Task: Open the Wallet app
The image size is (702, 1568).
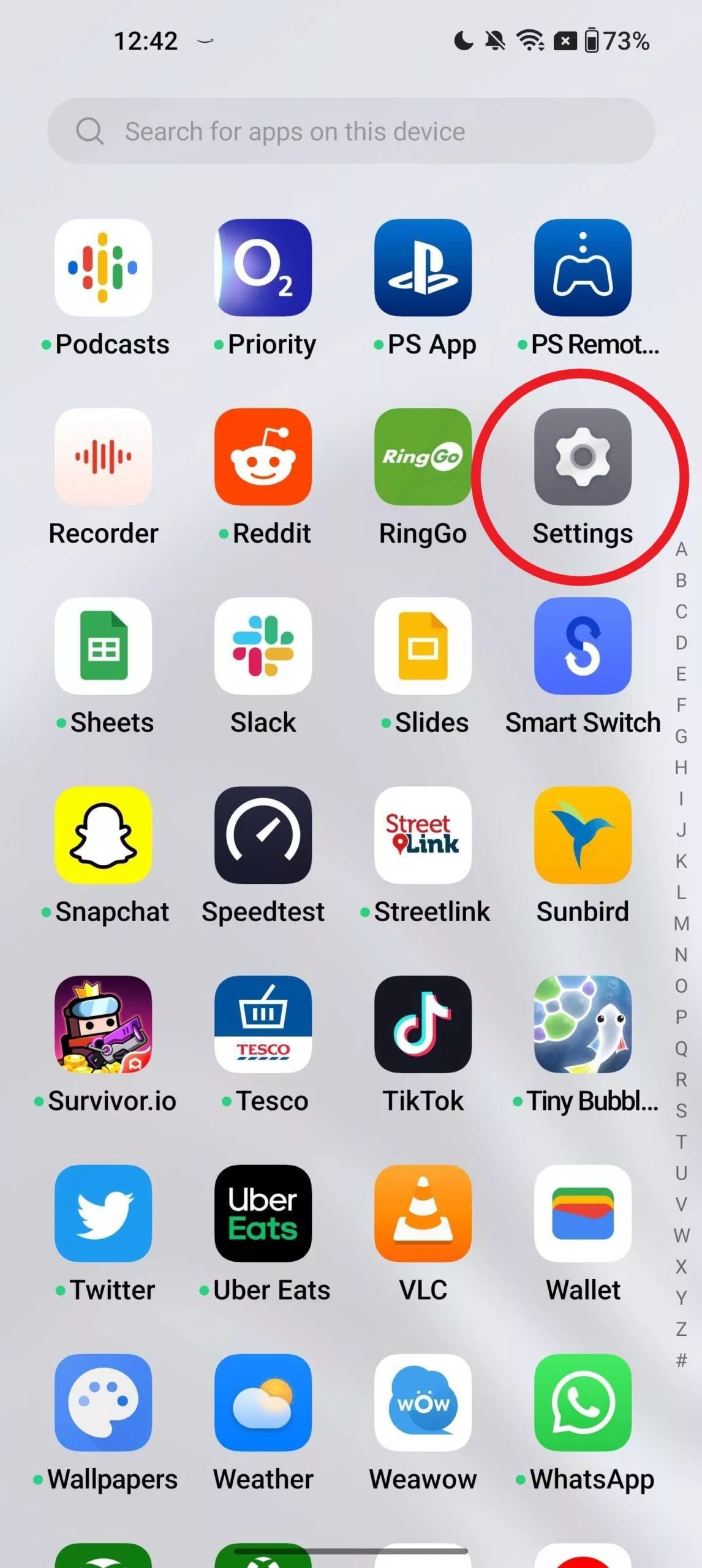Action: click(x=582, y=1213)
